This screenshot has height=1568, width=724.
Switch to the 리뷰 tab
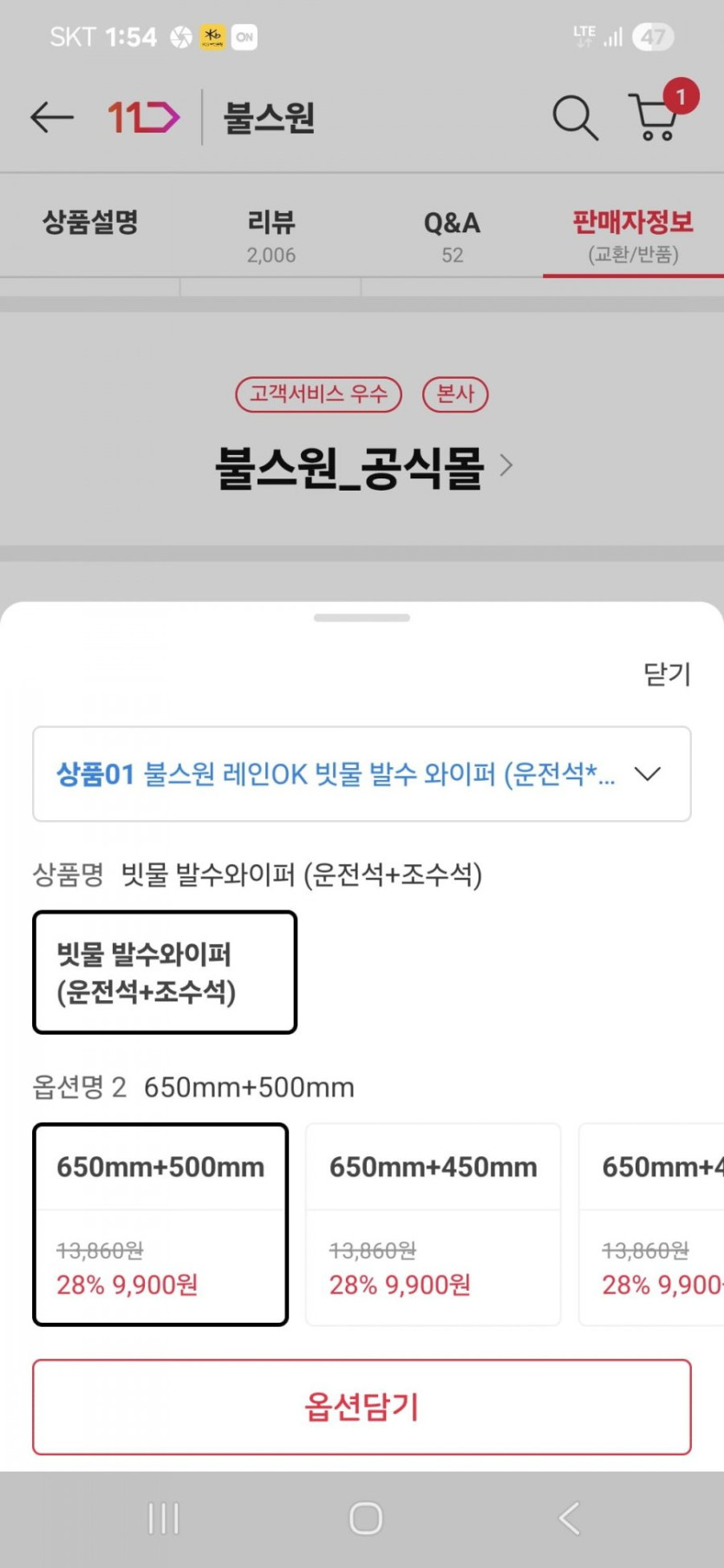[271, 235]
